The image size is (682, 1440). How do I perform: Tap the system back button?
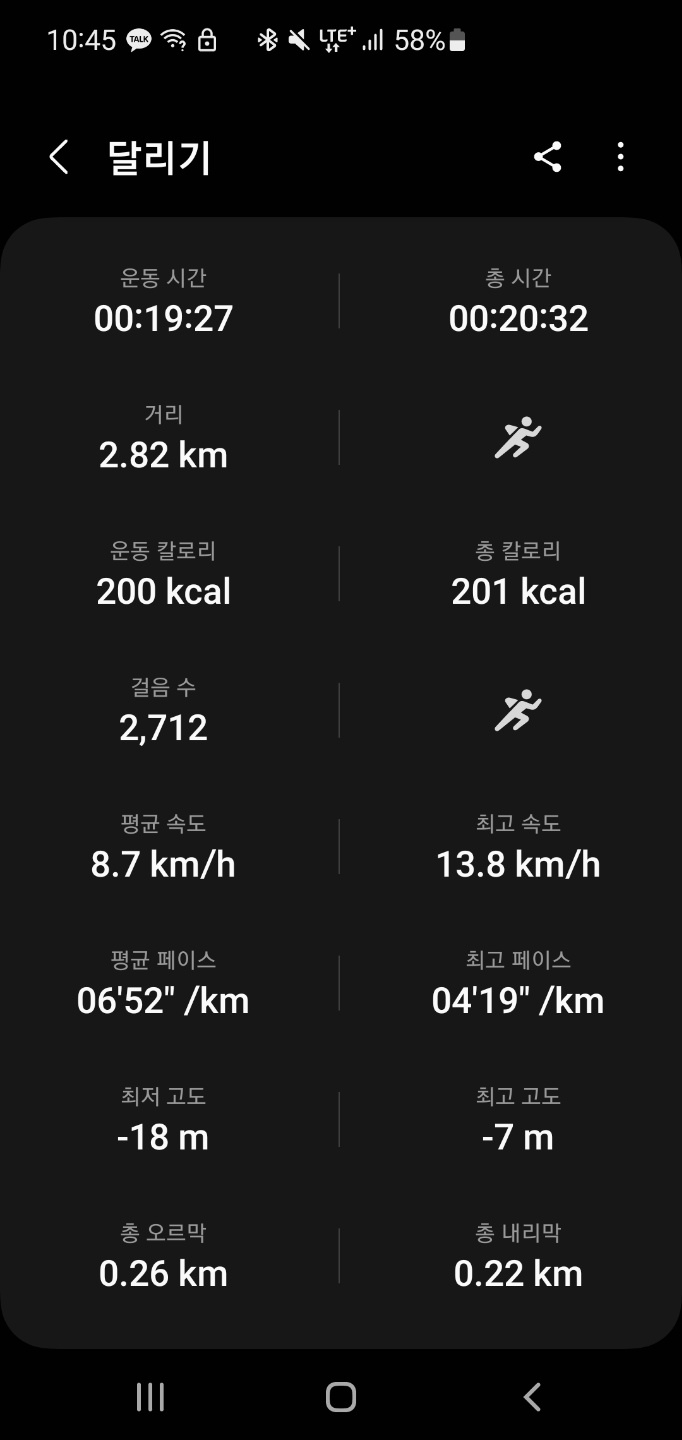tap(532, 1397)
